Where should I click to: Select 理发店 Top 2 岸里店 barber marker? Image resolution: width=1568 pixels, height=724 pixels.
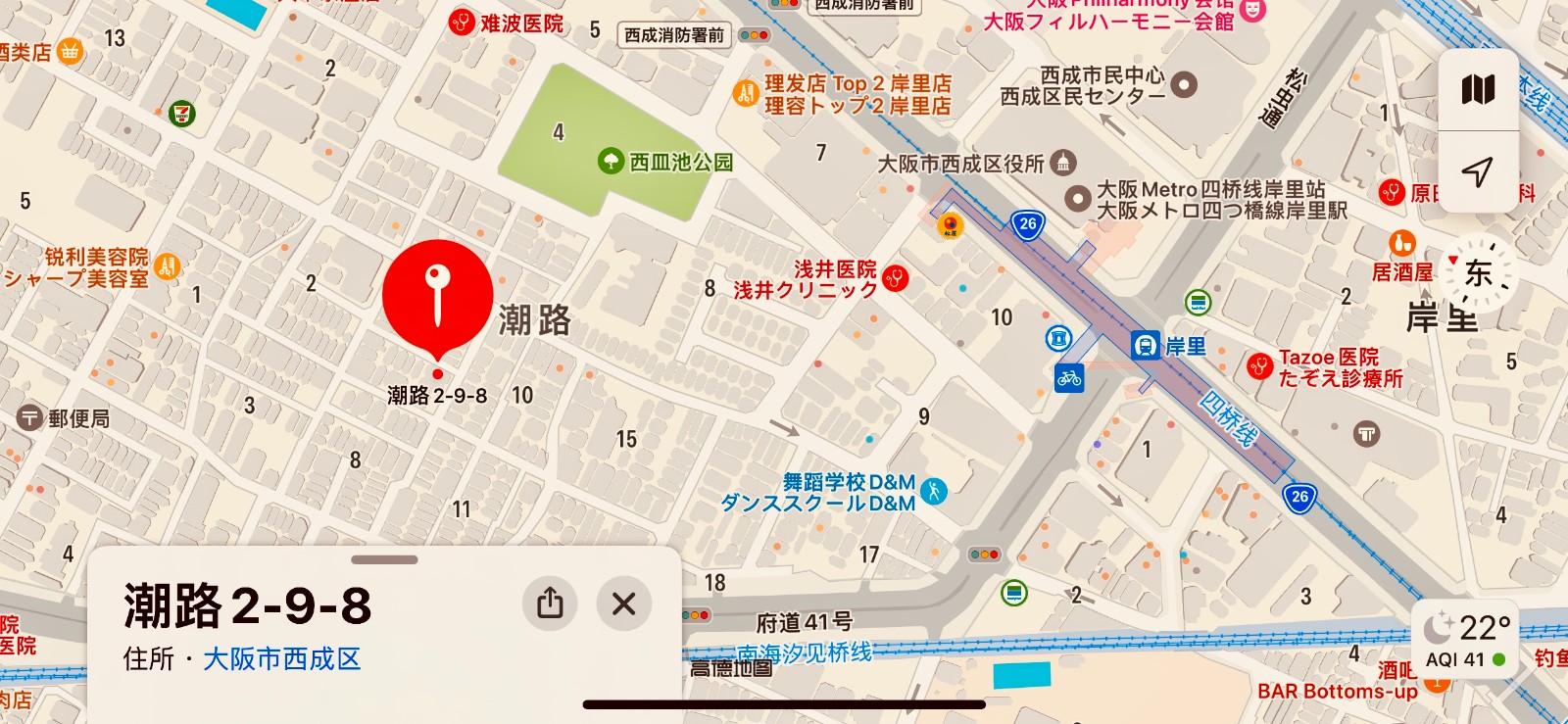[747, 94]
